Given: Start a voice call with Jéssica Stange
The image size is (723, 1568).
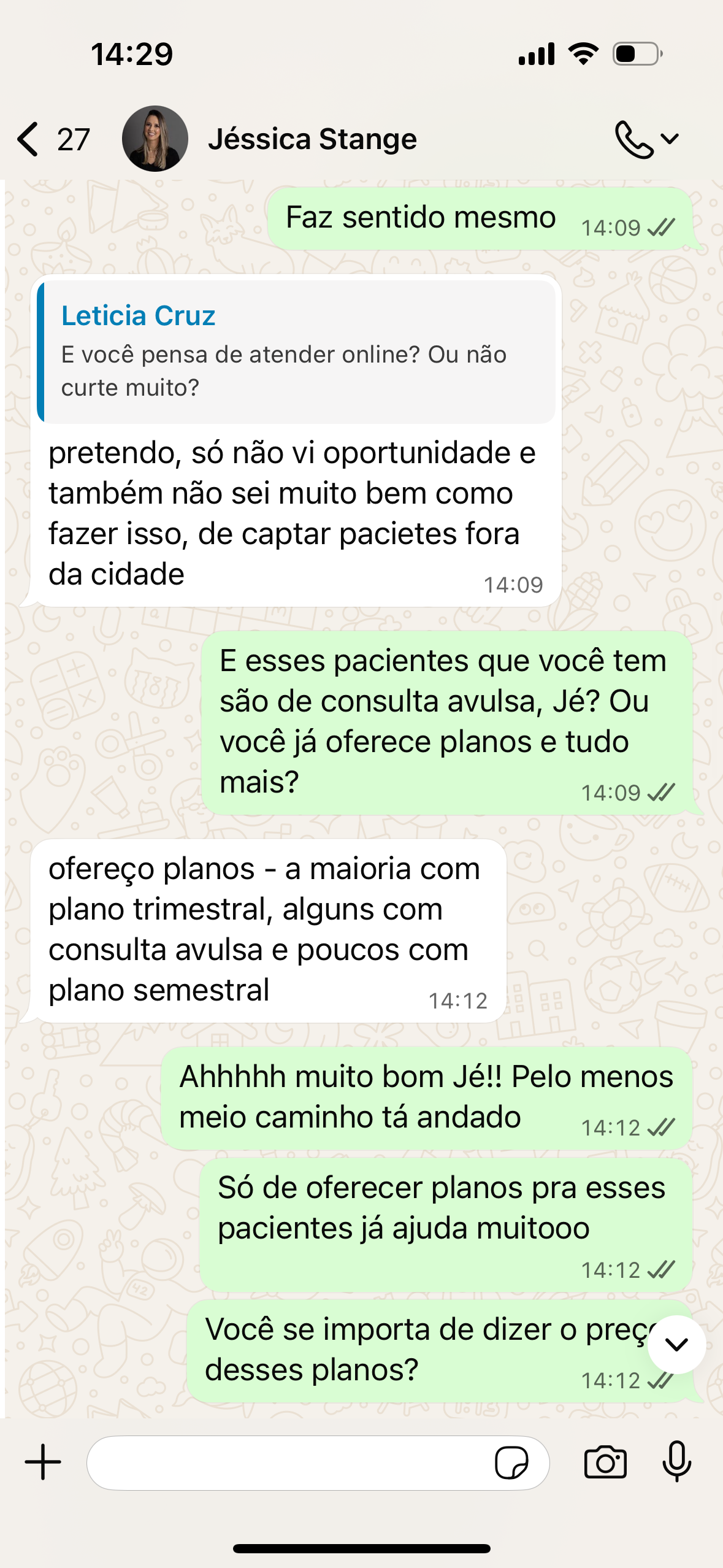Looking at the screenshot, I should (635, 138).
